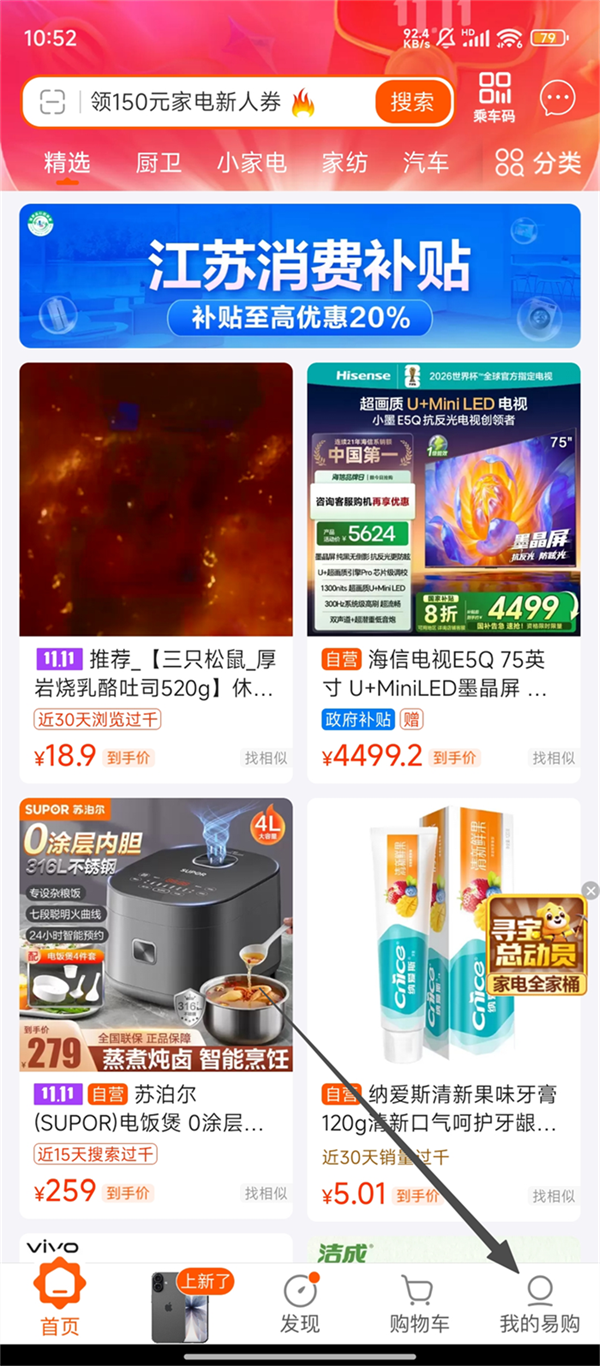600x1366 pixels.
Task: Switch to the 小家电 tab
Action: click(251, 162)
